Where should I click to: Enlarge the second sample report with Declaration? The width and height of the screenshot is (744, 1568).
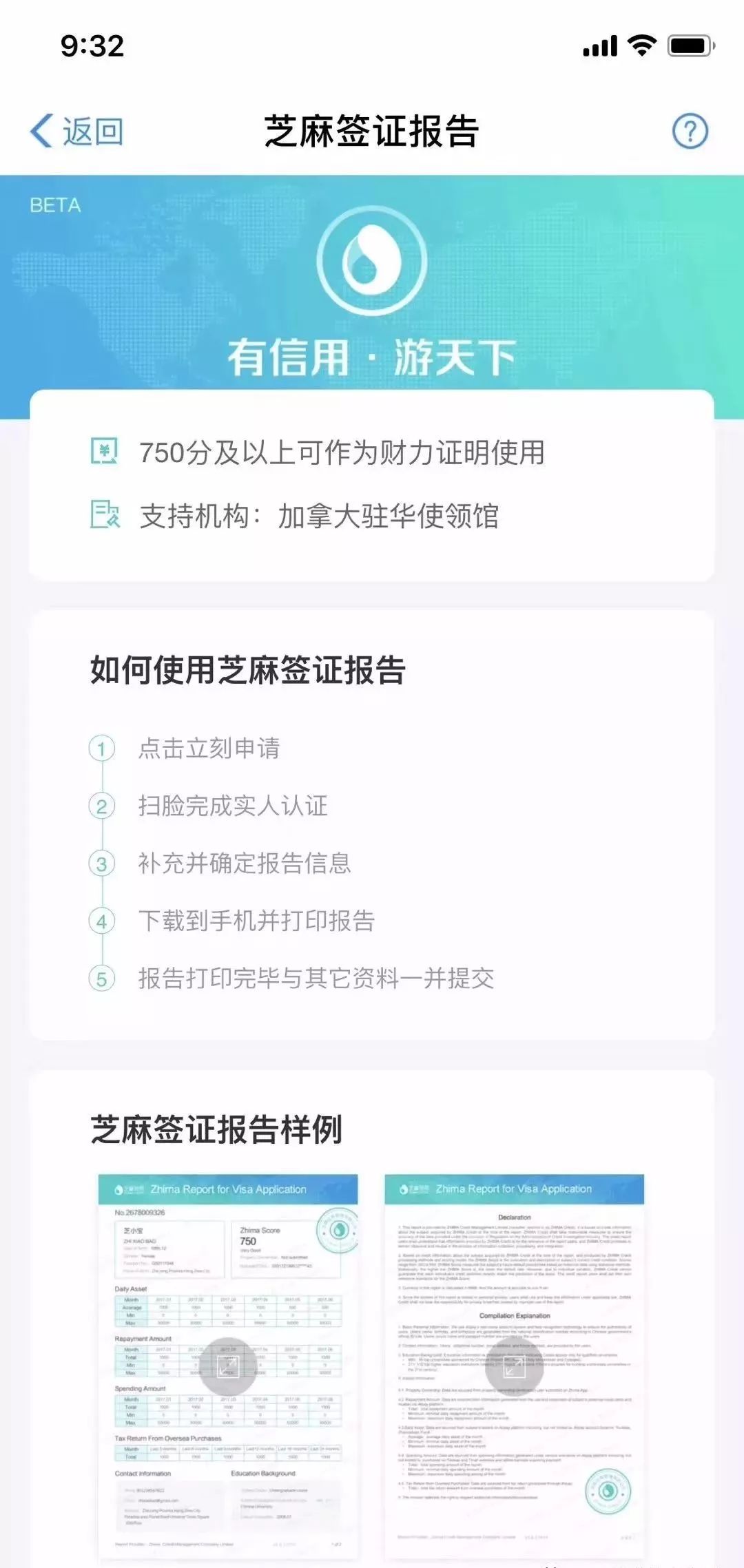point(514,1366)
